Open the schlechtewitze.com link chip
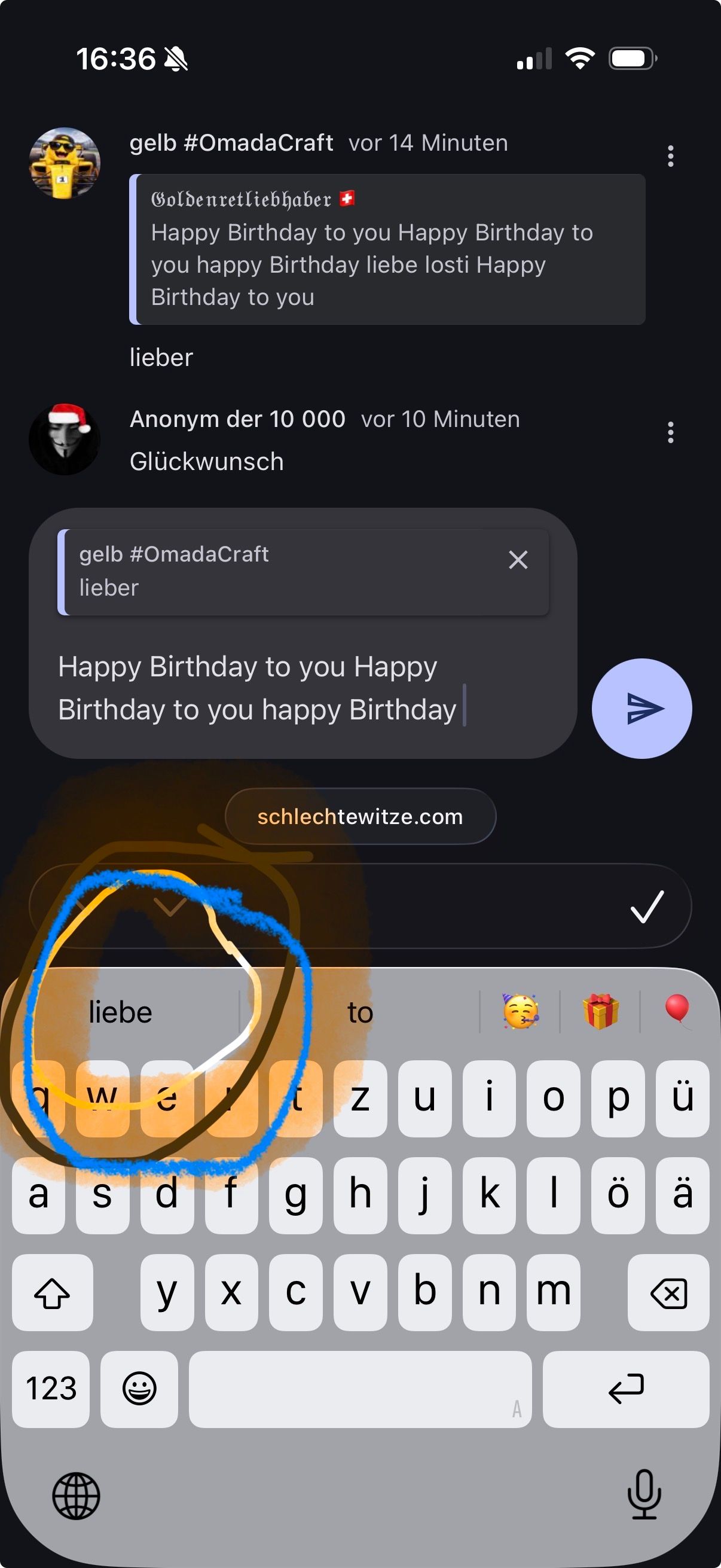The image size is (721, 1568). click(360, 816)
